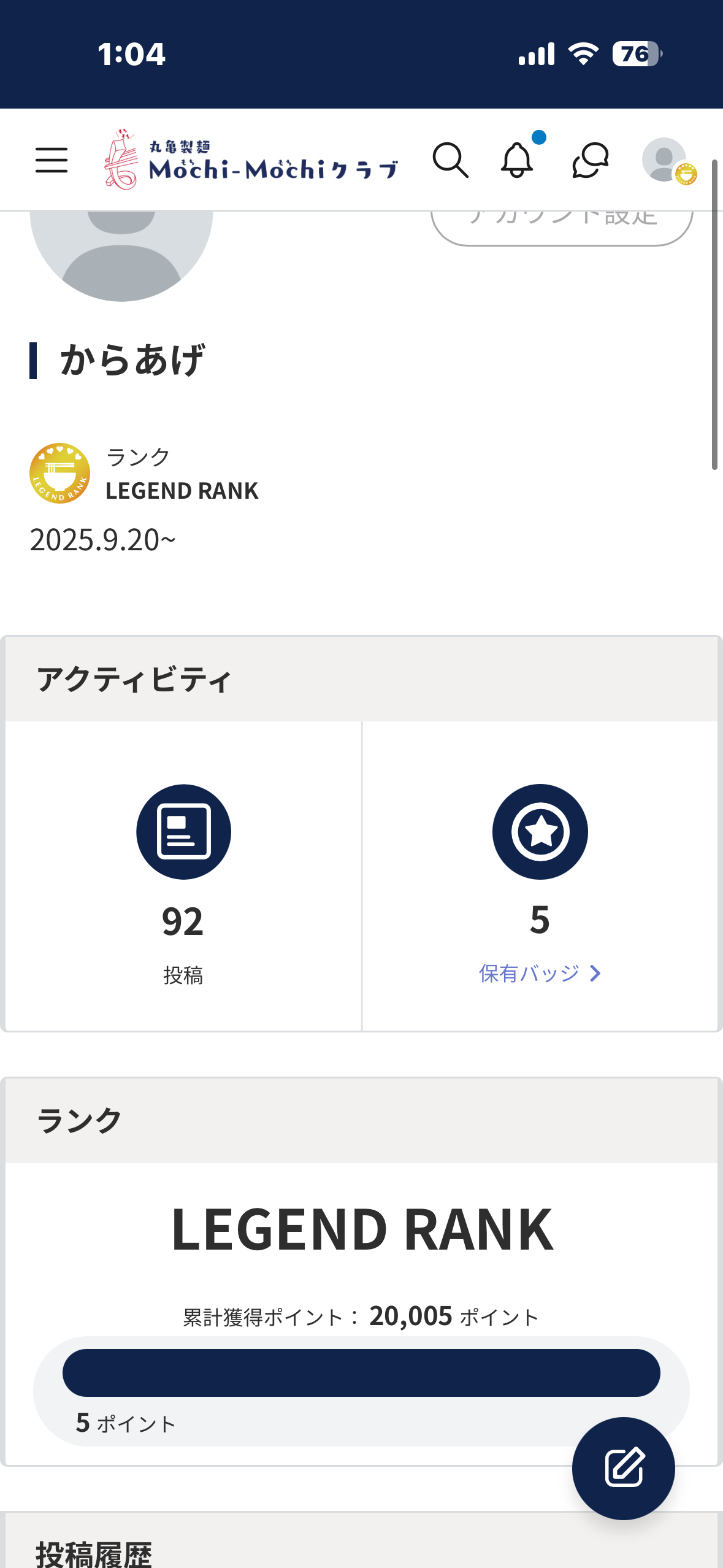Tap the profile avatar in header
The width and height of the screenshot is (723, 1568).
(x=665, y=160)
